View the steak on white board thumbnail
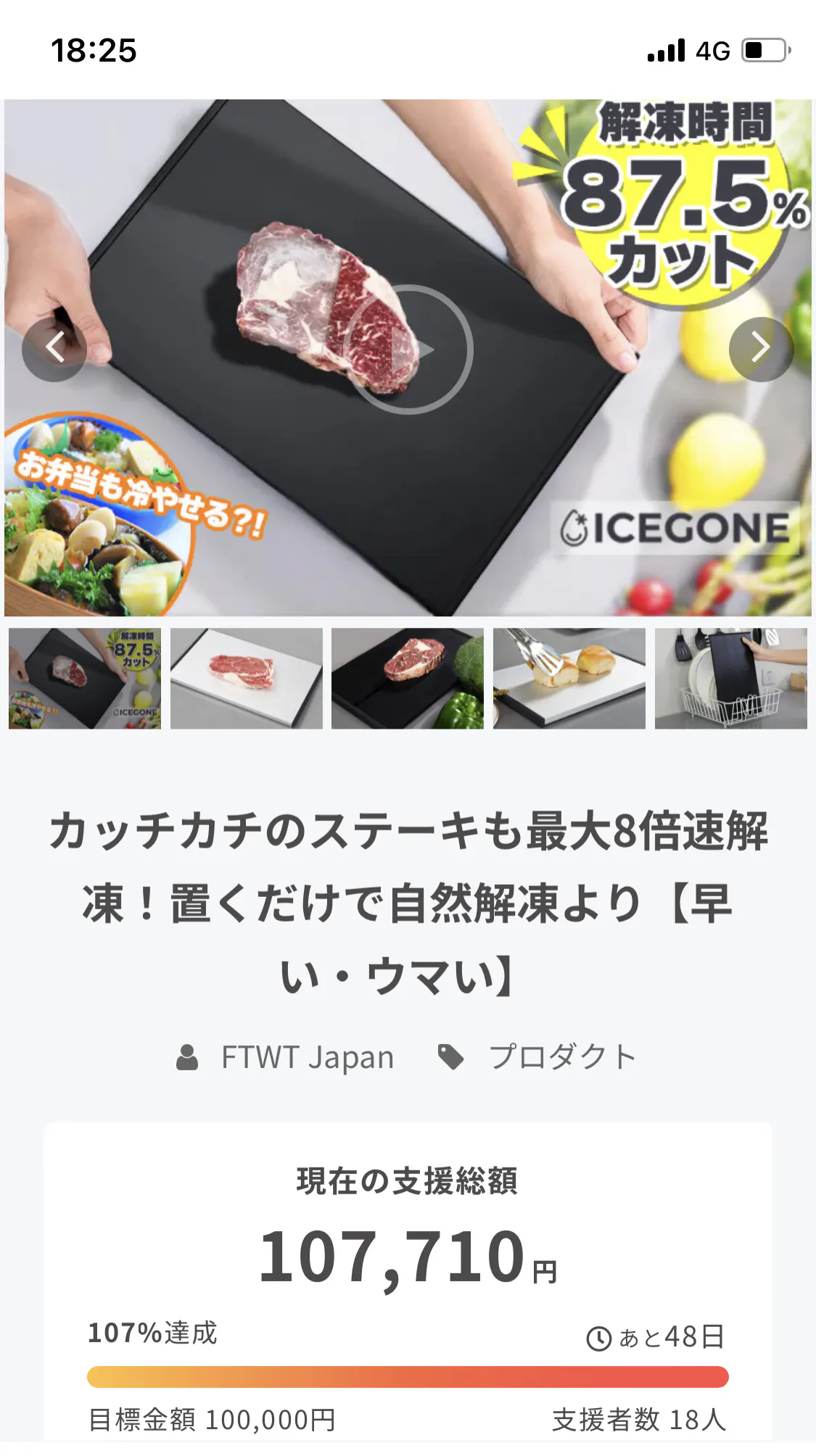Viewport: 816px width, 1456px height. click(x=247, y=679)
